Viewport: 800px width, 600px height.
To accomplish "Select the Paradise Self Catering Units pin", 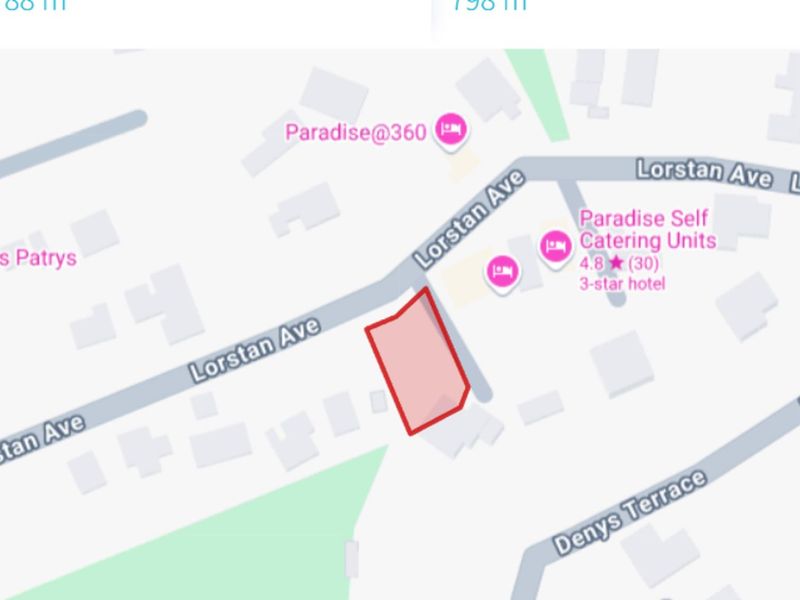I will click(x=555, y=245).
